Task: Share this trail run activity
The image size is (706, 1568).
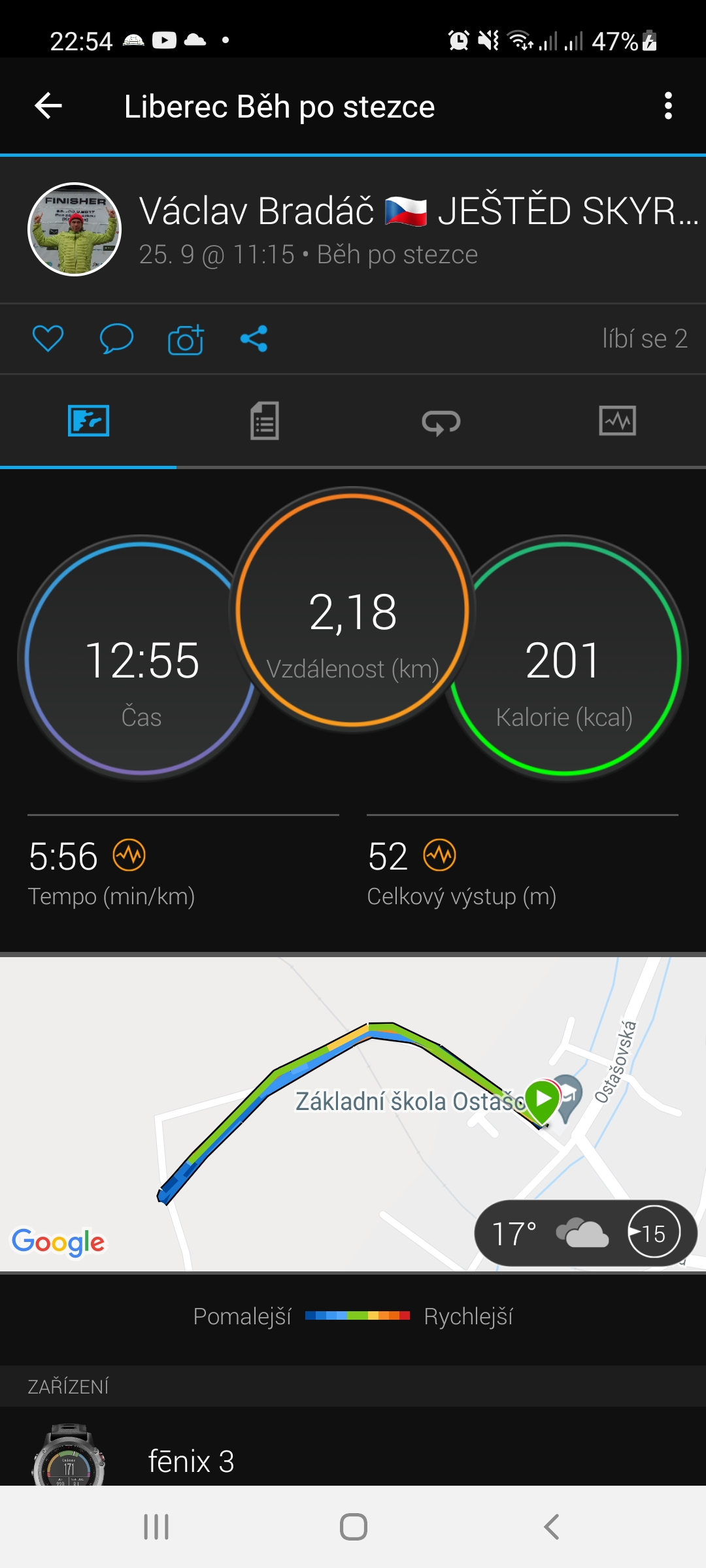Action: point(254,338)
